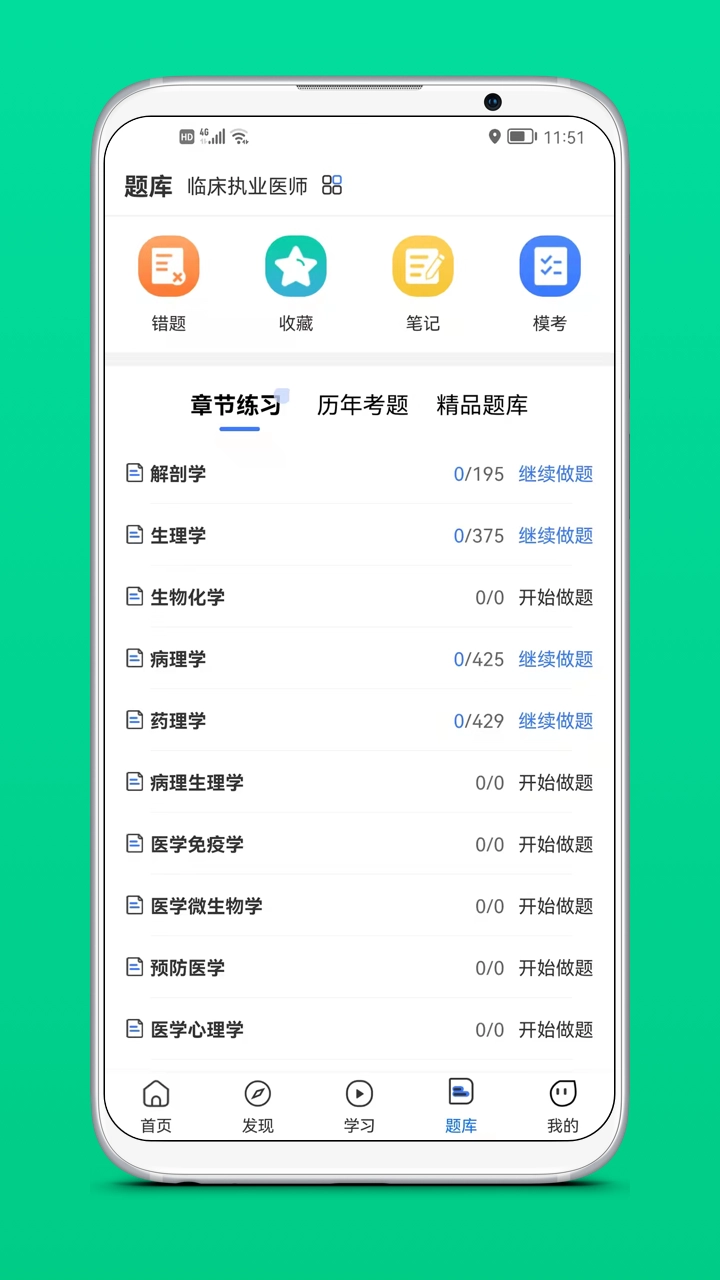Screen dimensions: 720x1280
Task: Open the 收藏 (favorites) star icon
Action: (x=296, y=265)
